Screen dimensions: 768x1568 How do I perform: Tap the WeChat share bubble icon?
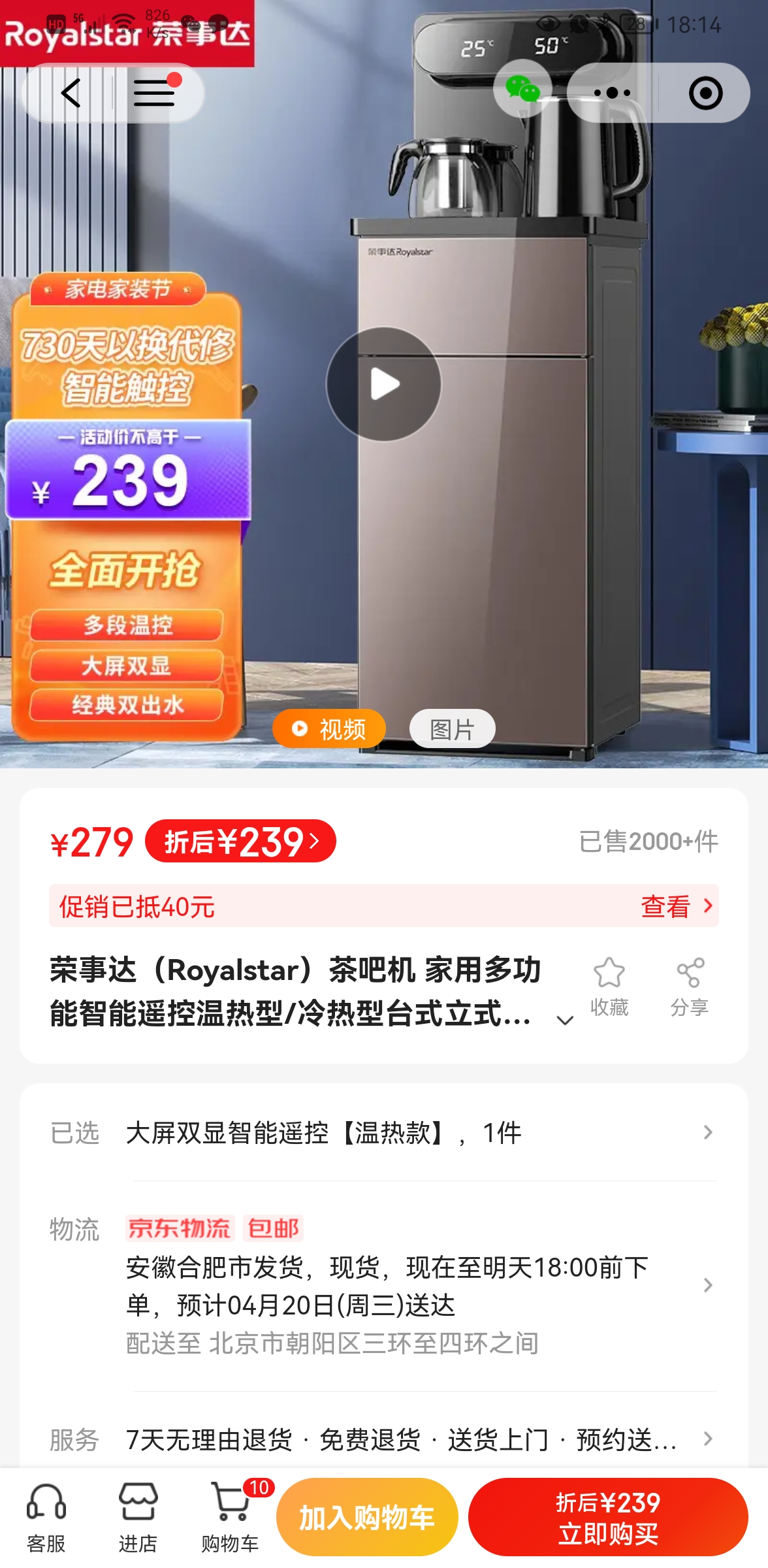522,89
